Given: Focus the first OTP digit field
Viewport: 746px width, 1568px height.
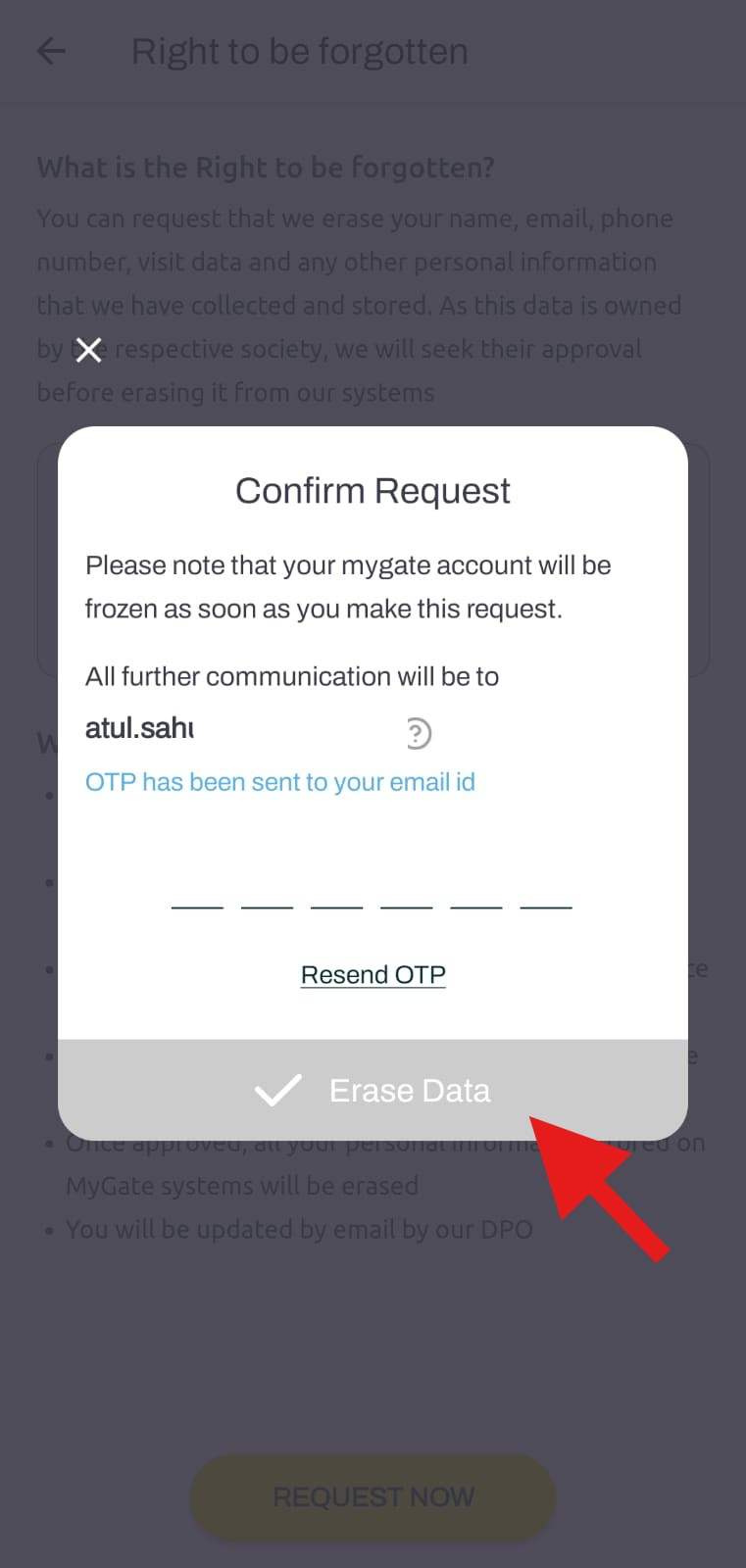Looking at the screenshot, I should tap(197, 887).
